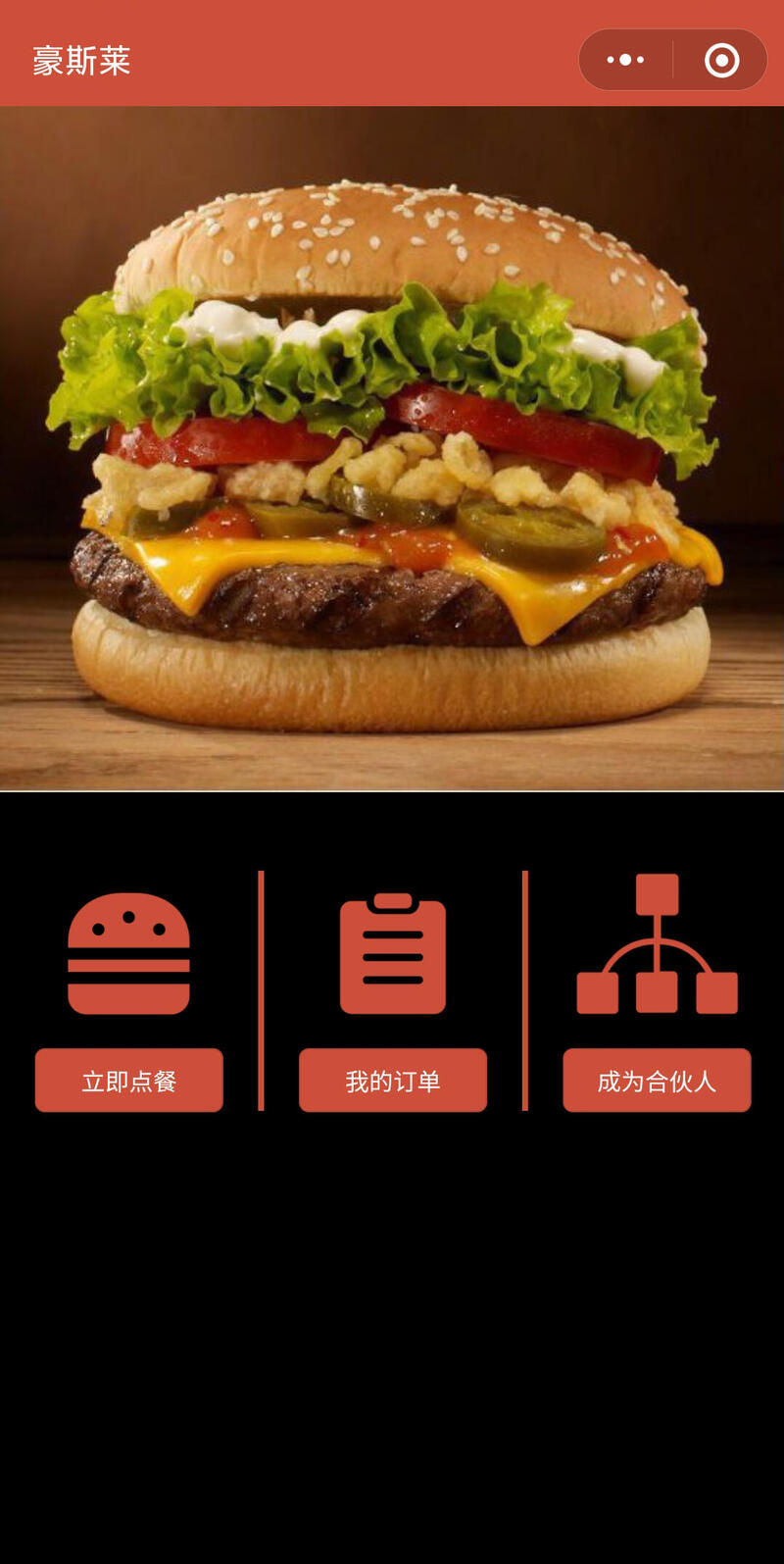Tap the org chart icon above 成为合伙人
The height and width of the screenshot is (1564, 784).
(657, 944)
